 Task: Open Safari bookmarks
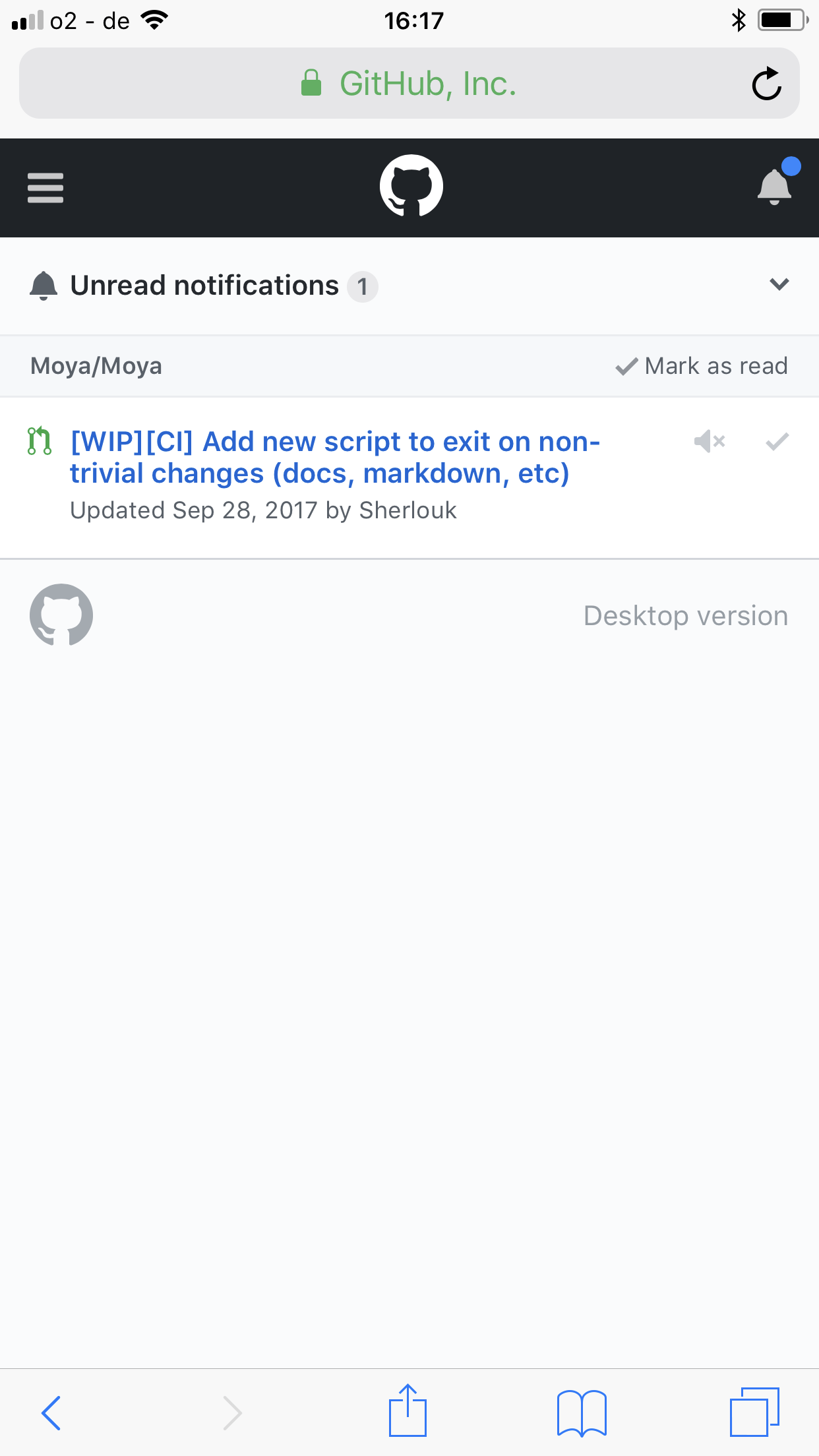pyautogui.click(x=582, y=1412)
